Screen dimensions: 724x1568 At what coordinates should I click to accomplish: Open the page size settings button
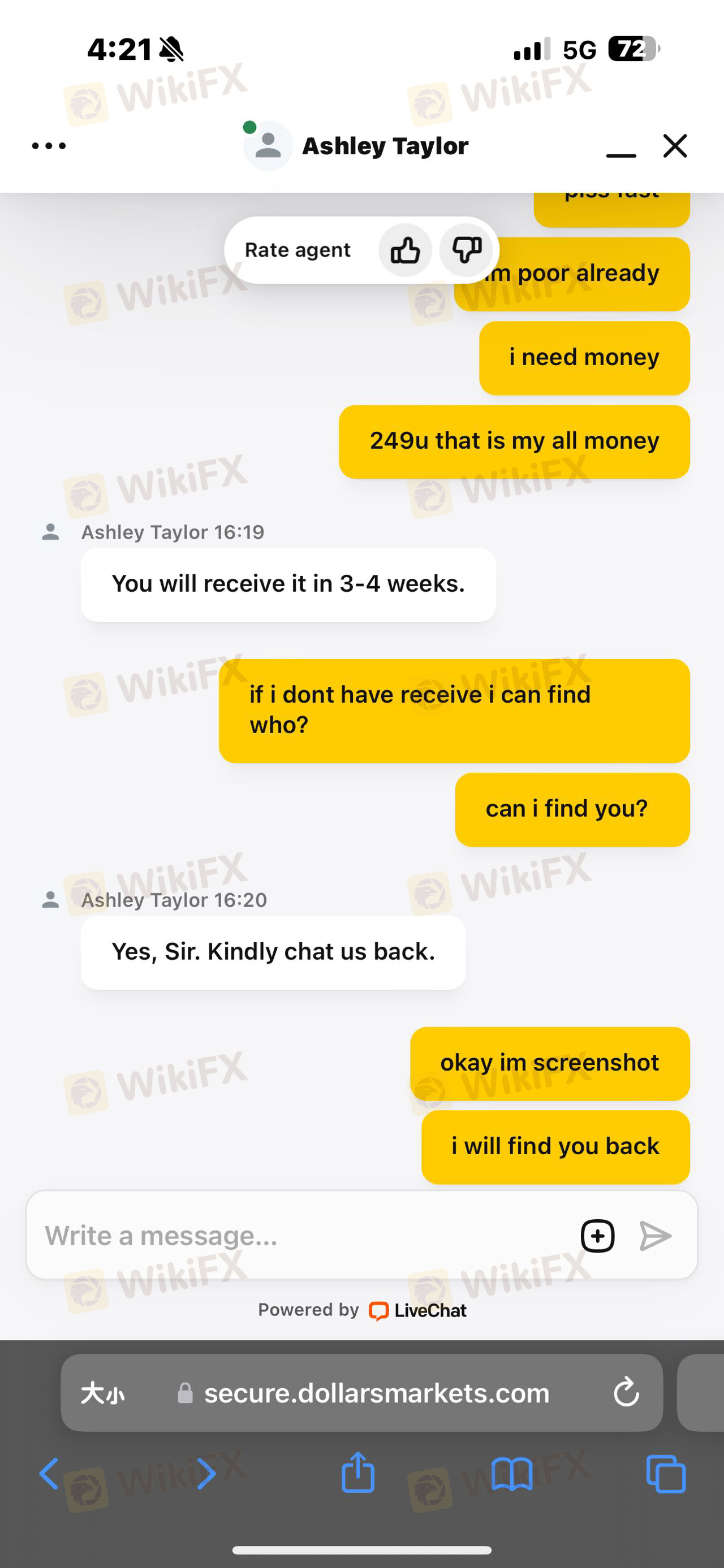pos(102,1393)
